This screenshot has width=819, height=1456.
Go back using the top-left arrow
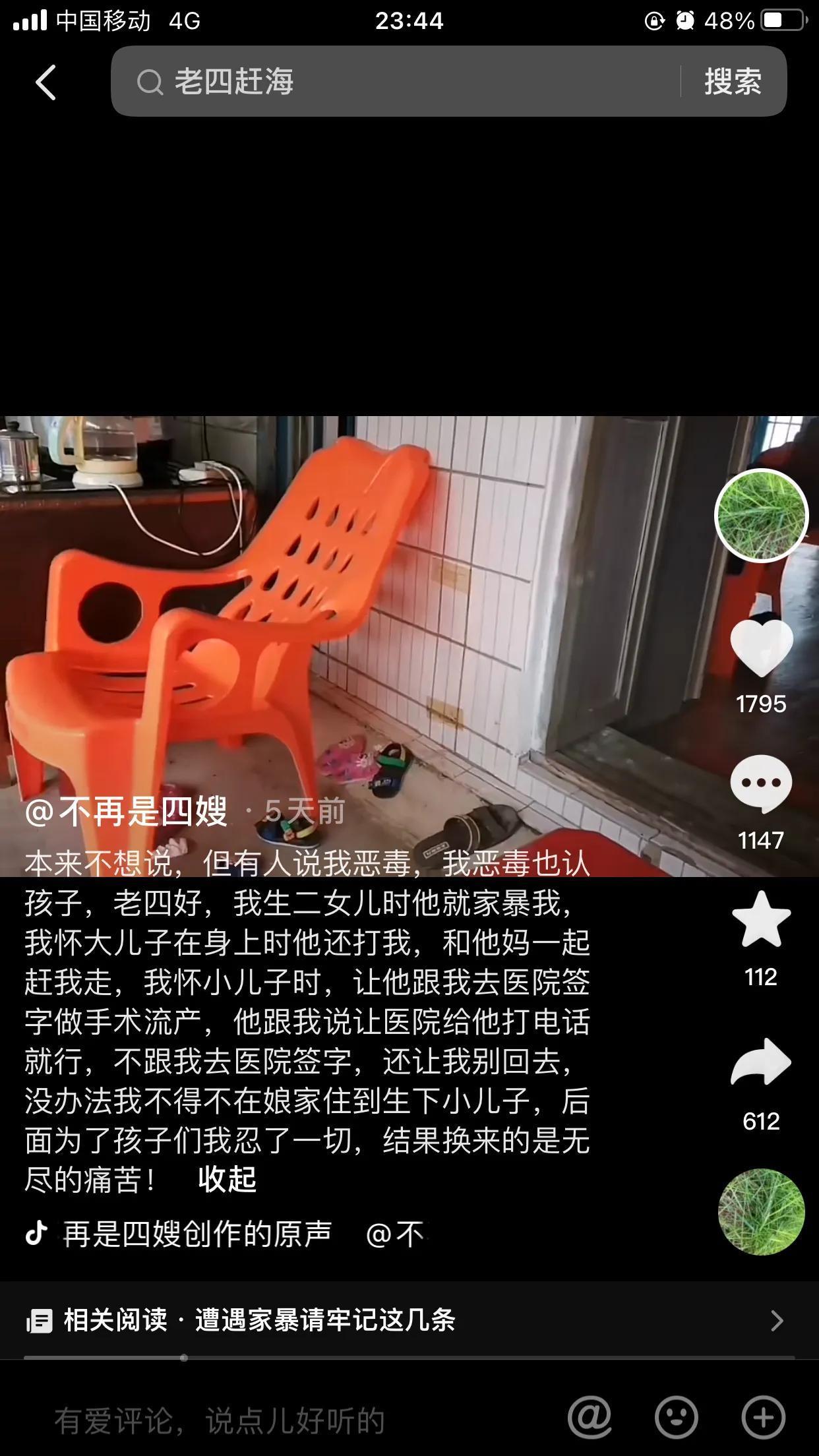(45, 82)
